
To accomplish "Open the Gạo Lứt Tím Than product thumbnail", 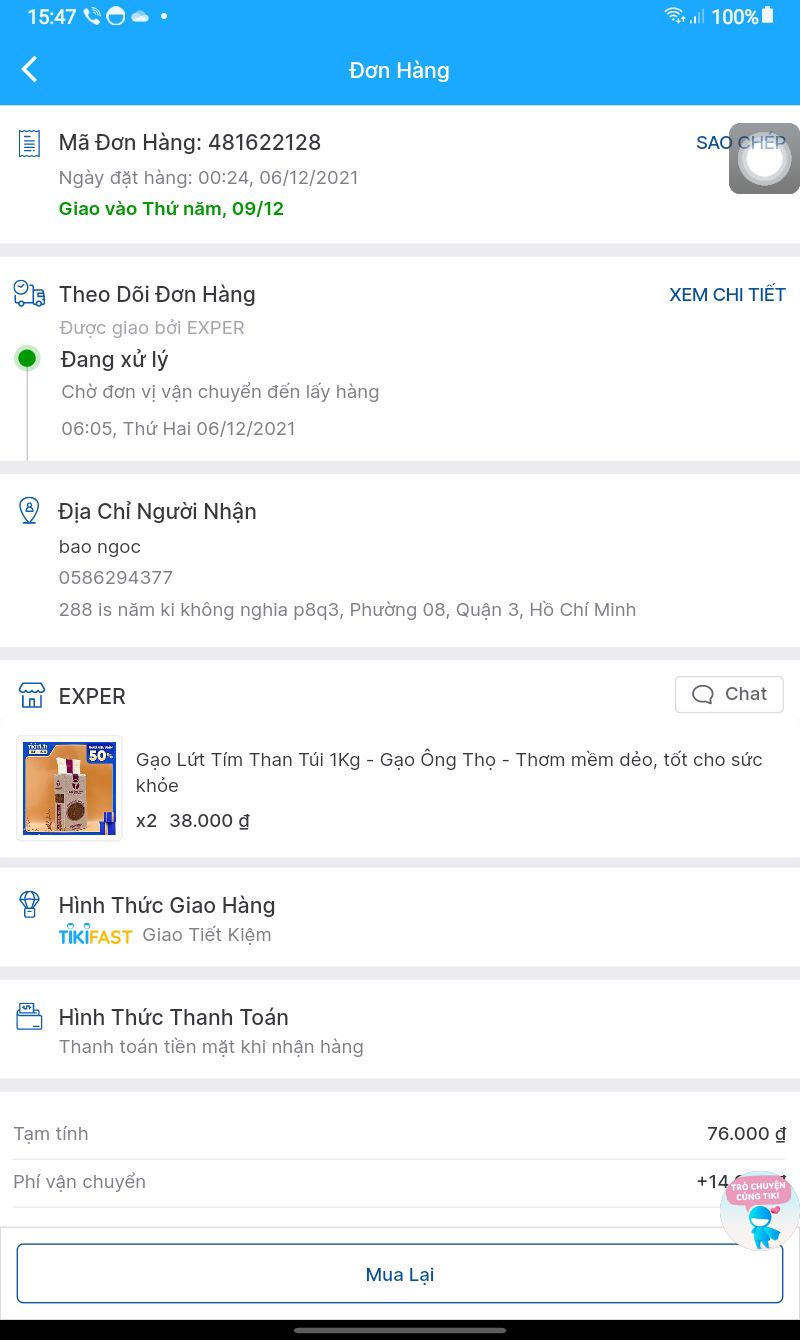I will pos(69,788).
